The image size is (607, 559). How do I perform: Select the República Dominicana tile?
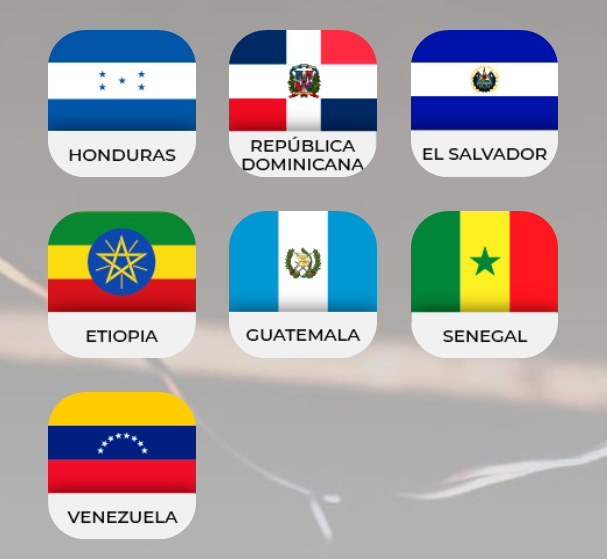pyautogui.click(x=303, y=103)
